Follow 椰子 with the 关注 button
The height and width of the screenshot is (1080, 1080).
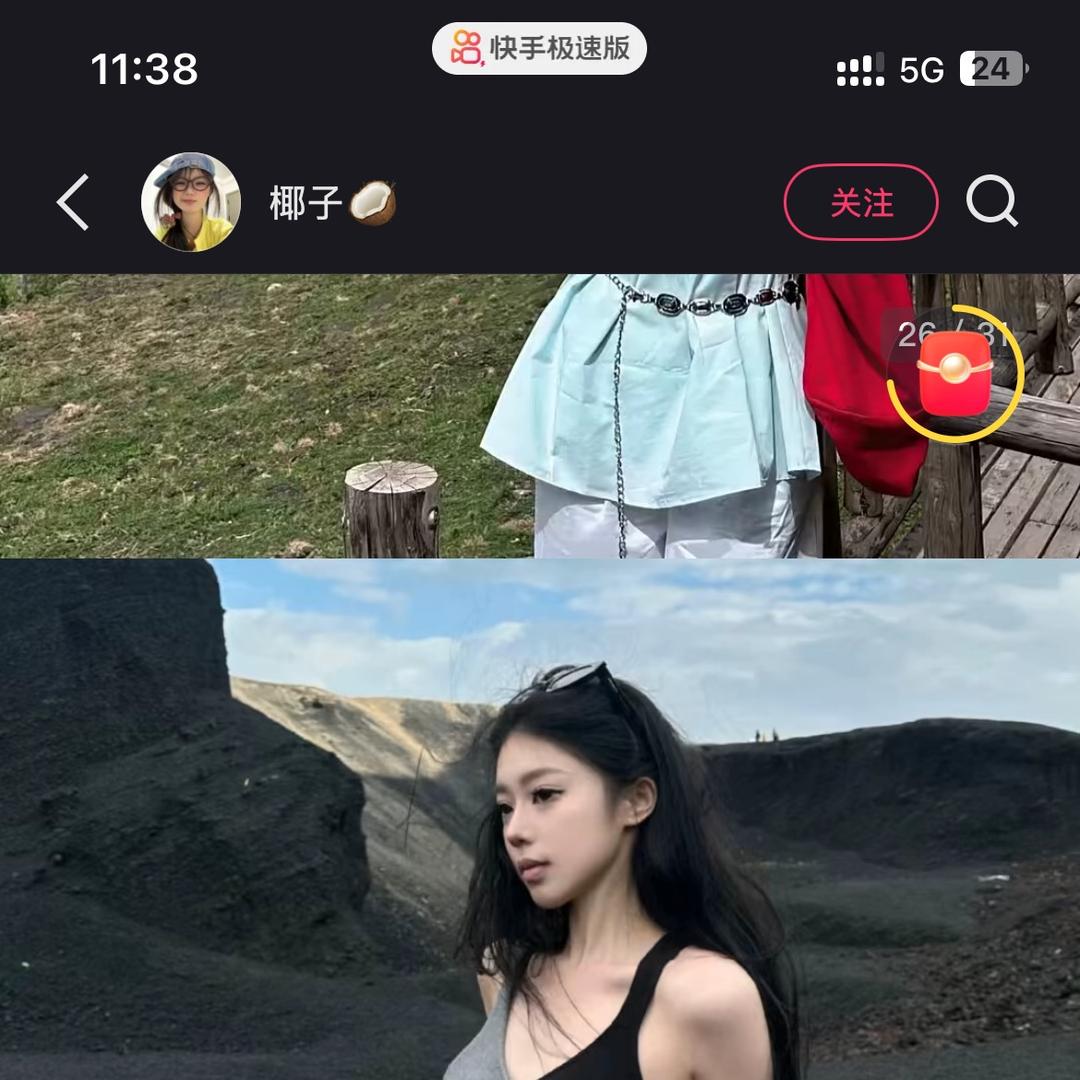(861, 203)
